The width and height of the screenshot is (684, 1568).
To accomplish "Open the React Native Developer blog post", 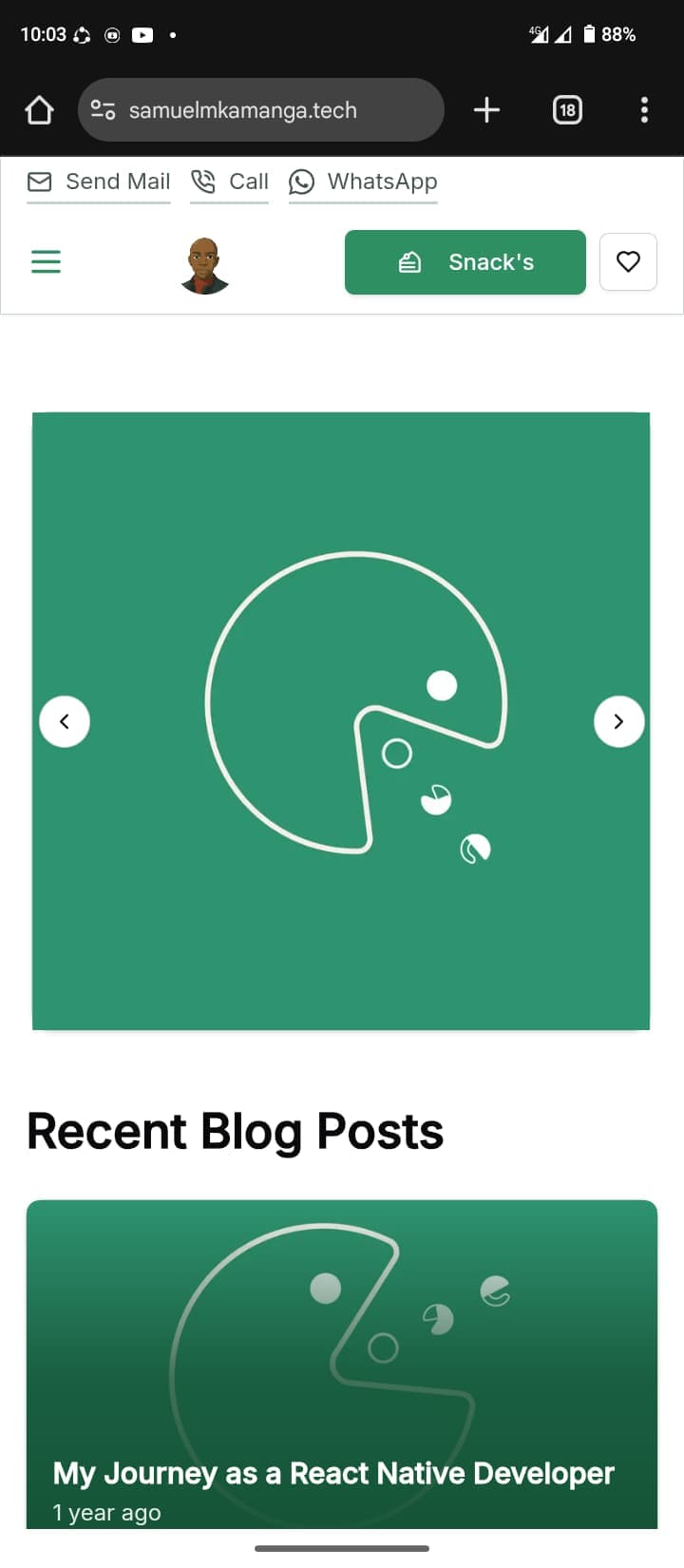I will tap(333, 1472).
